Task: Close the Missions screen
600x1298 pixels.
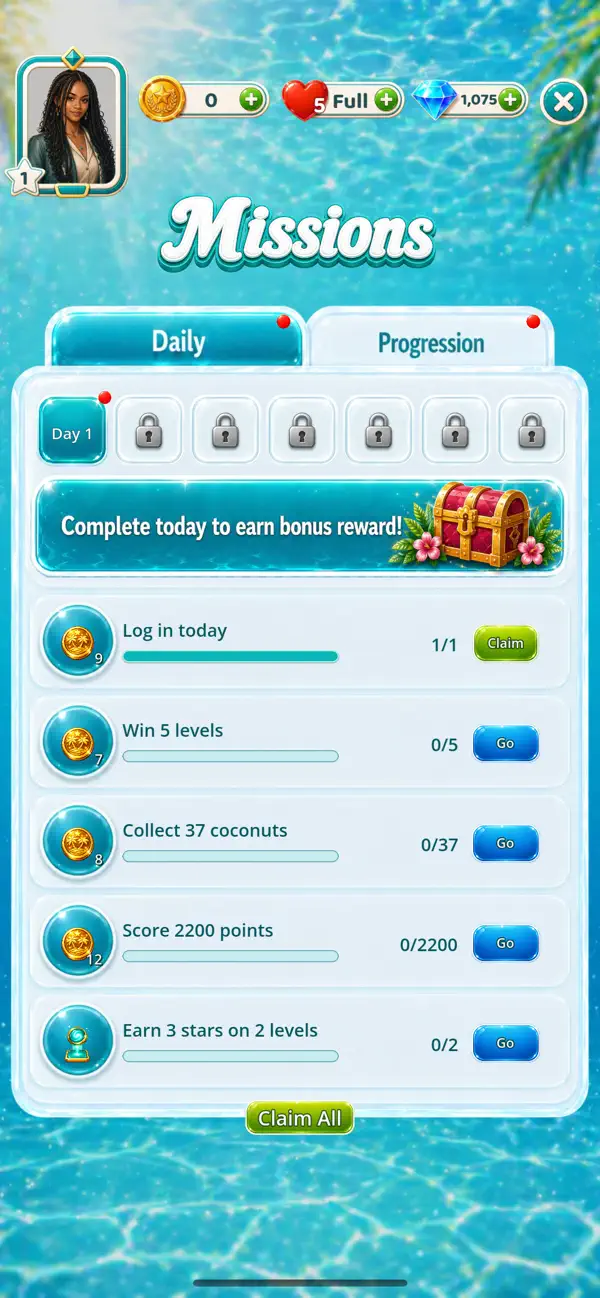Action: [564, 101]
